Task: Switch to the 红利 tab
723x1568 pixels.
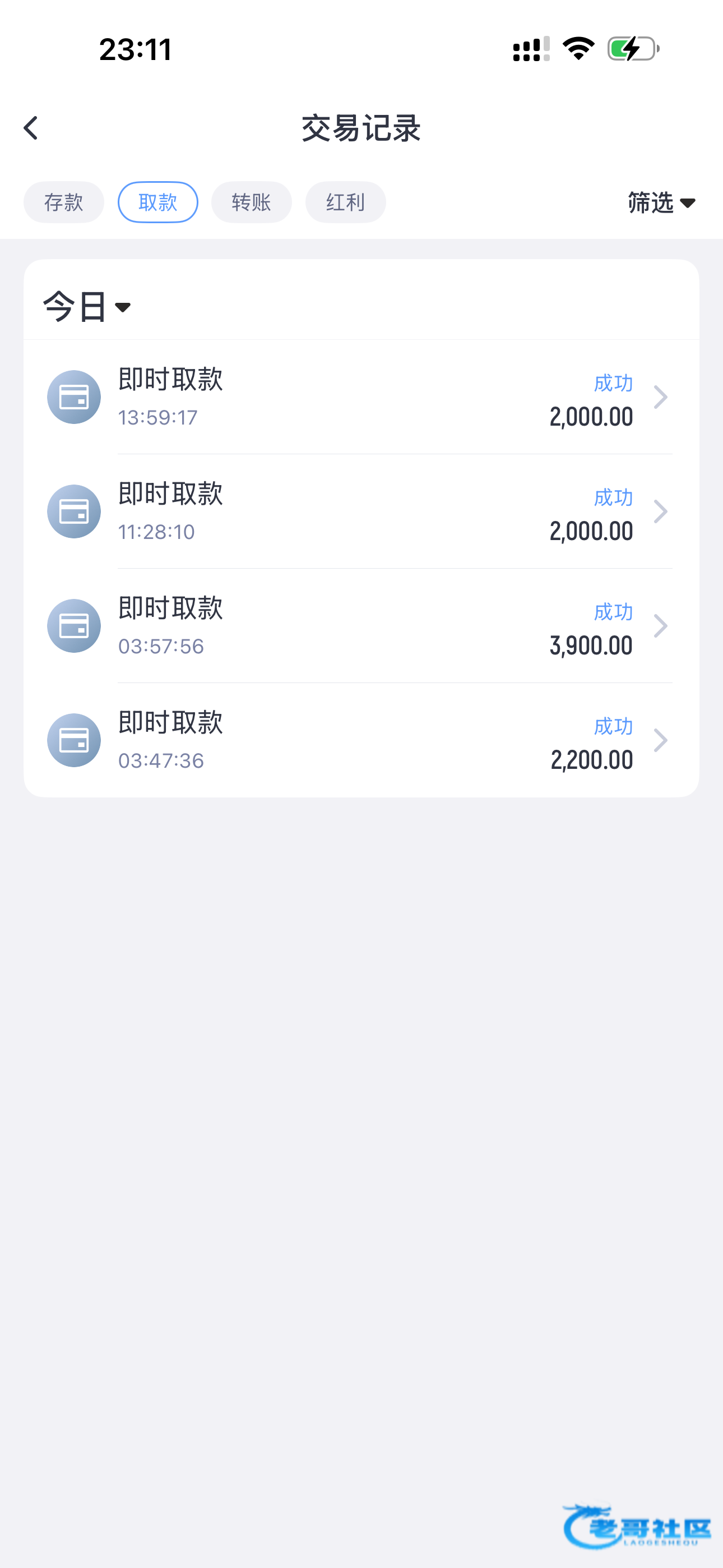Action: [x=345, y=202]
